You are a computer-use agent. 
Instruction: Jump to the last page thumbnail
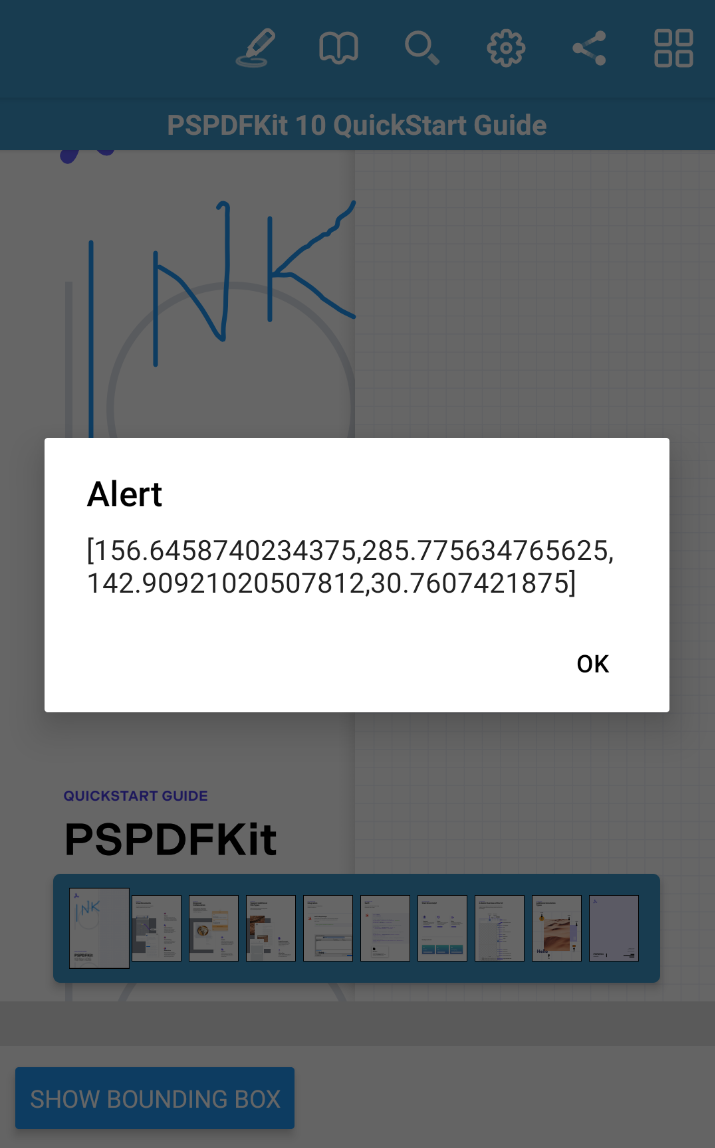(613, 928)
